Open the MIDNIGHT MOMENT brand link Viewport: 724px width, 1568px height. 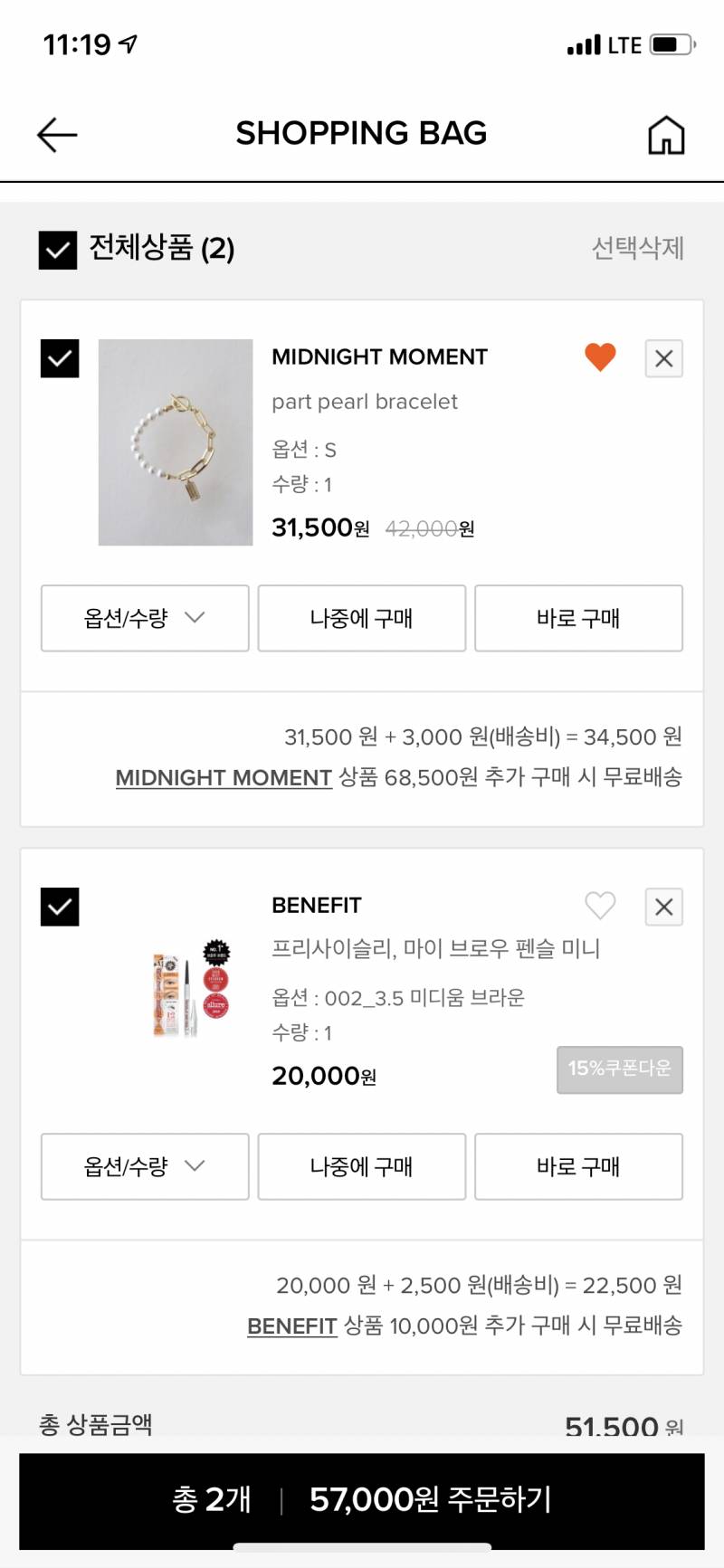(x=223, y=777)
